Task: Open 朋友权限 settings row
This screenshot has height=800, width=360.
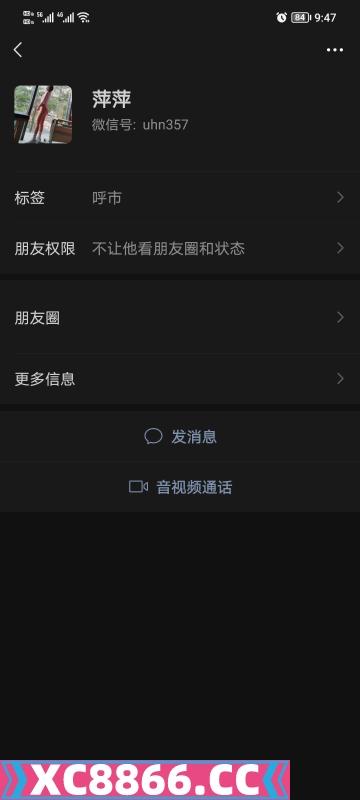Action: pos(180,248)
